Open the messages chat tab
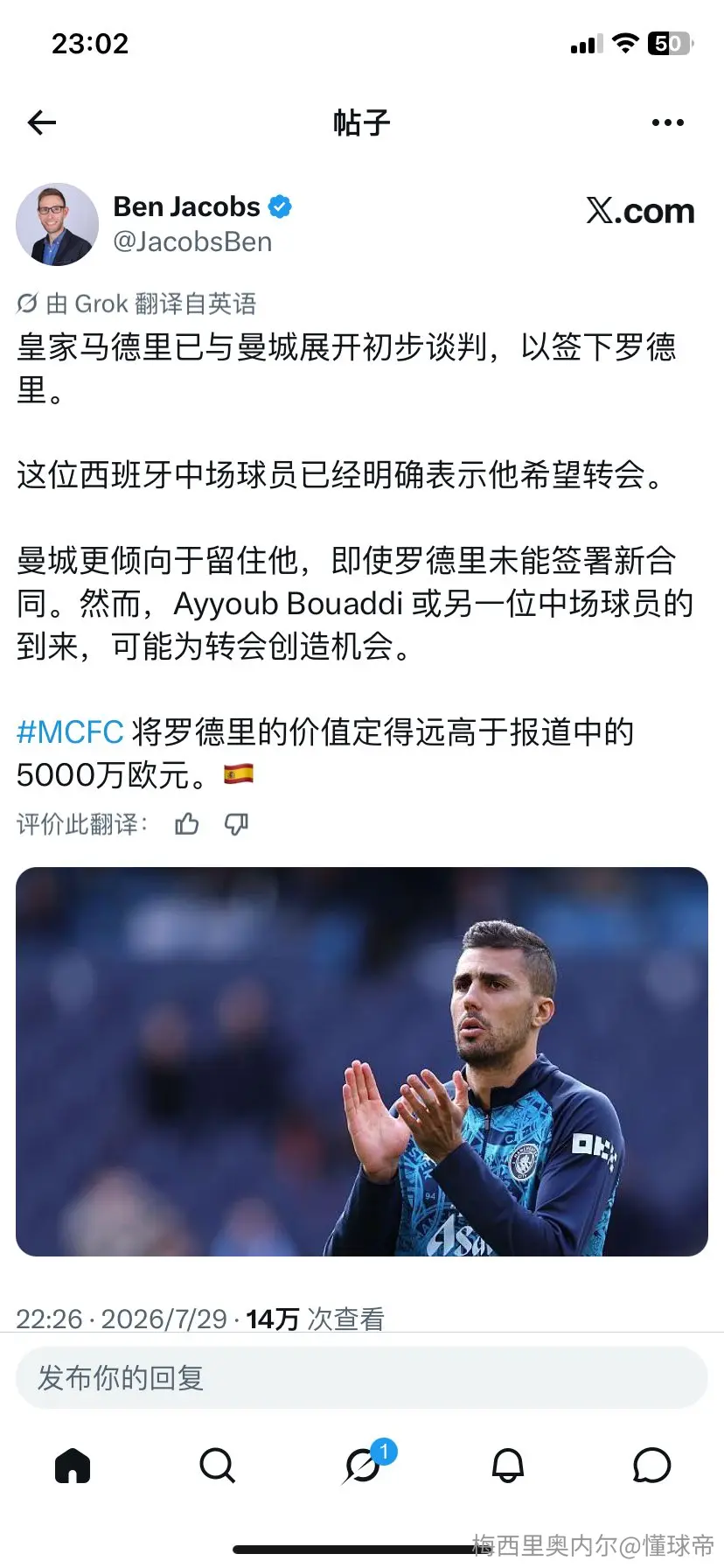 click(651, 1465)
